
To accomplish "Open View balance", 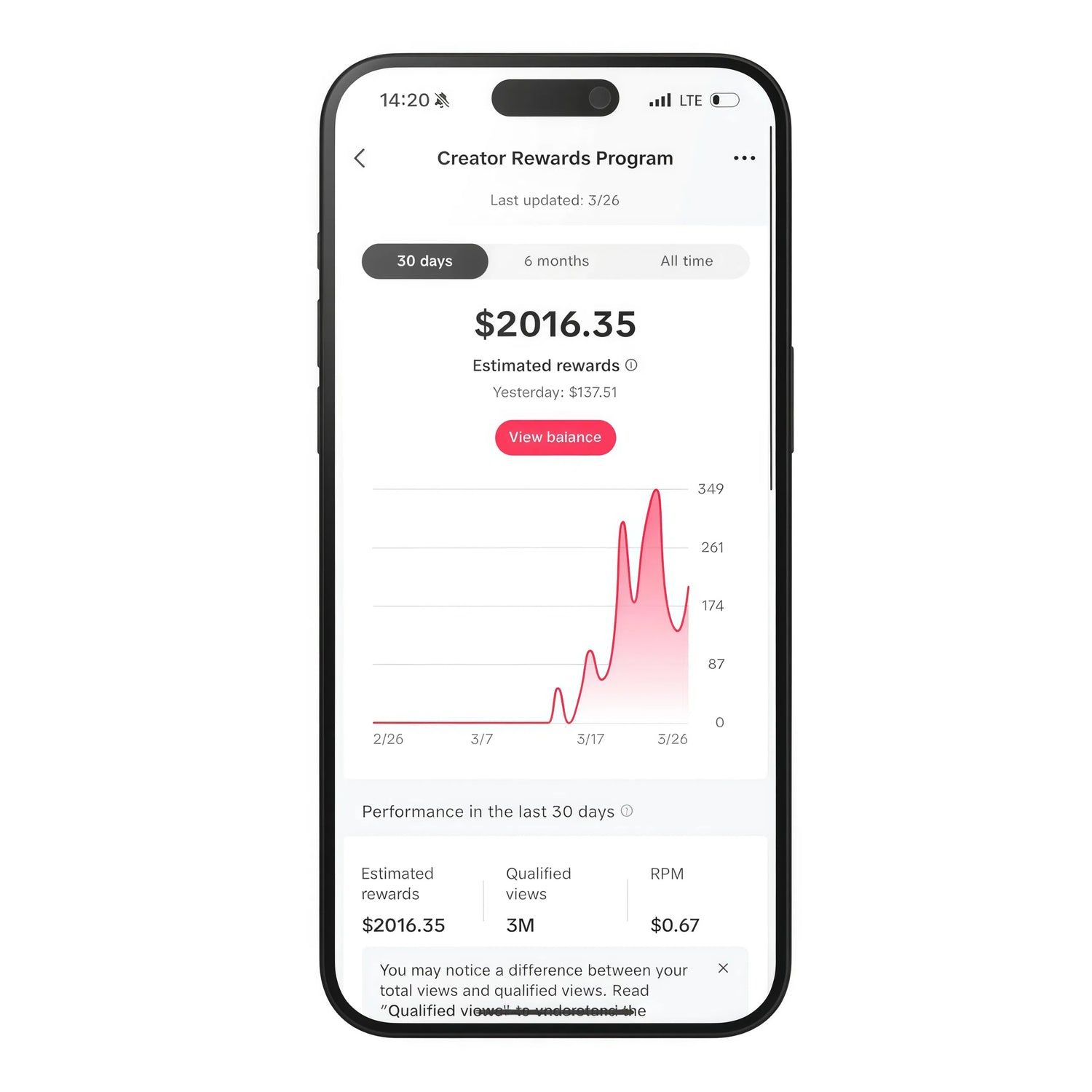I will [555, 438].
